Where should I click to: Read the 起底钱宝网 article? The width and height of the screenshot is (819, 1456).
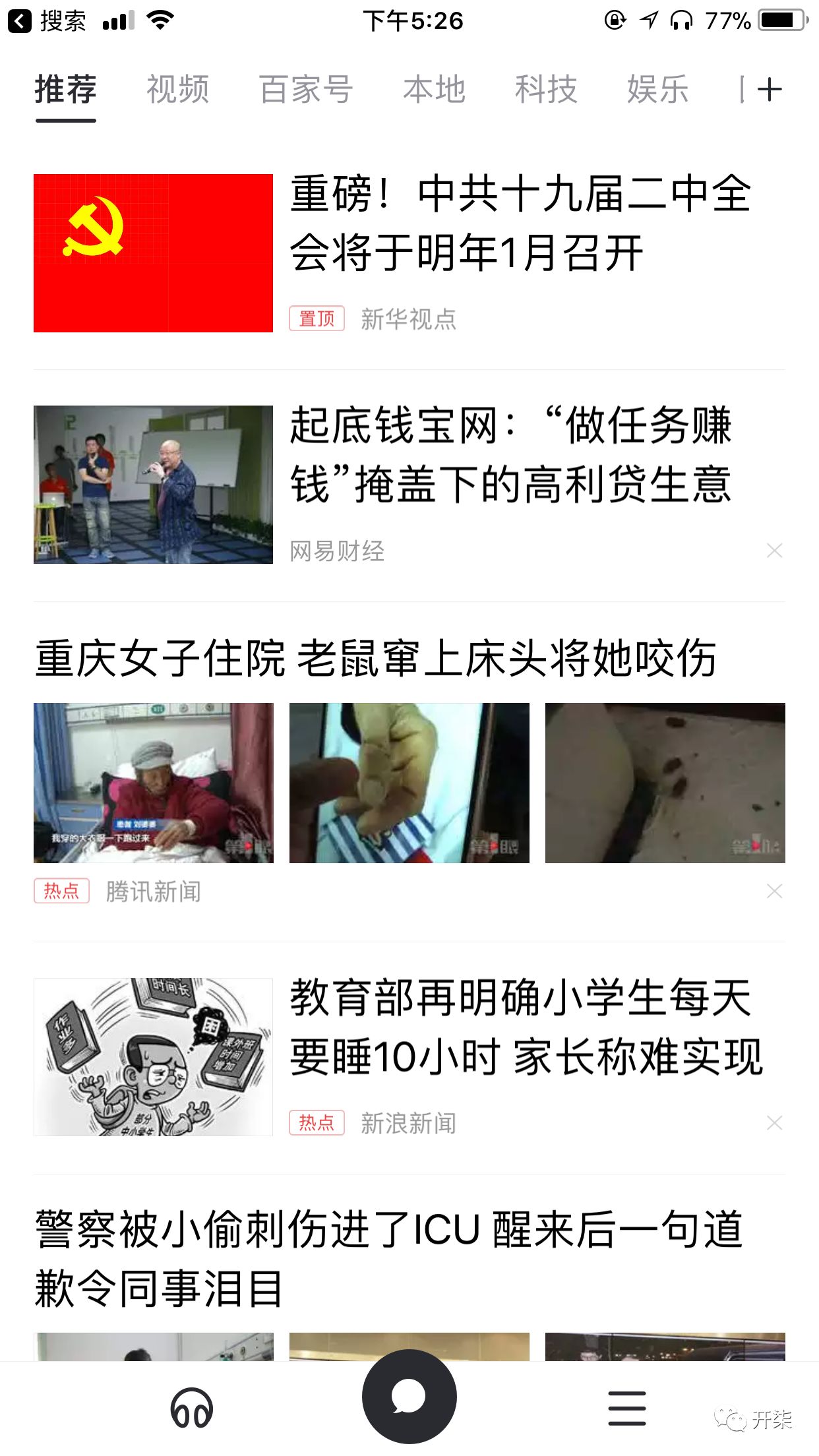tap(510, 455)
